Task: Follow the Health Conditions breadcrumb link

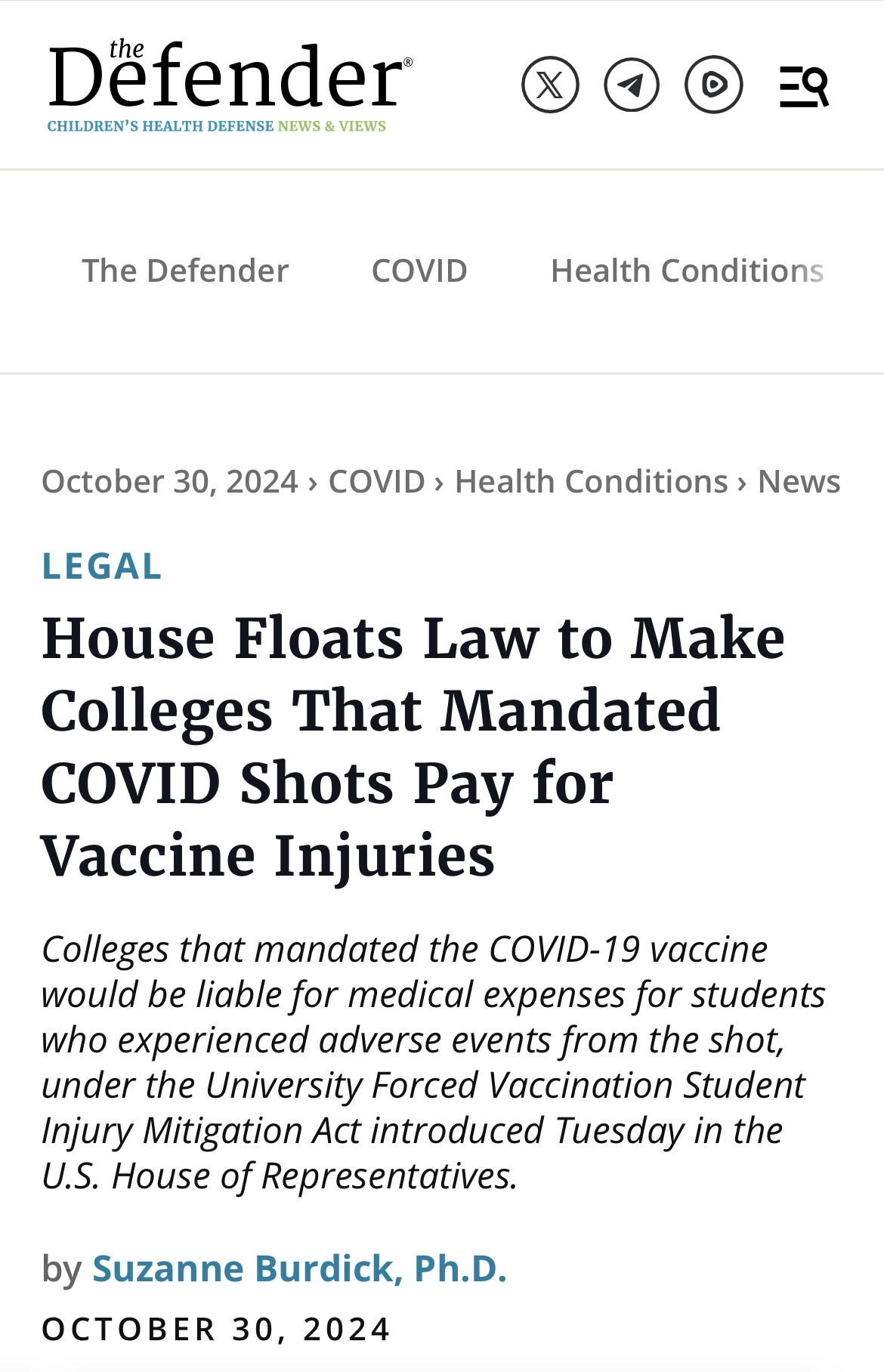Action: (x=591, y=481)
